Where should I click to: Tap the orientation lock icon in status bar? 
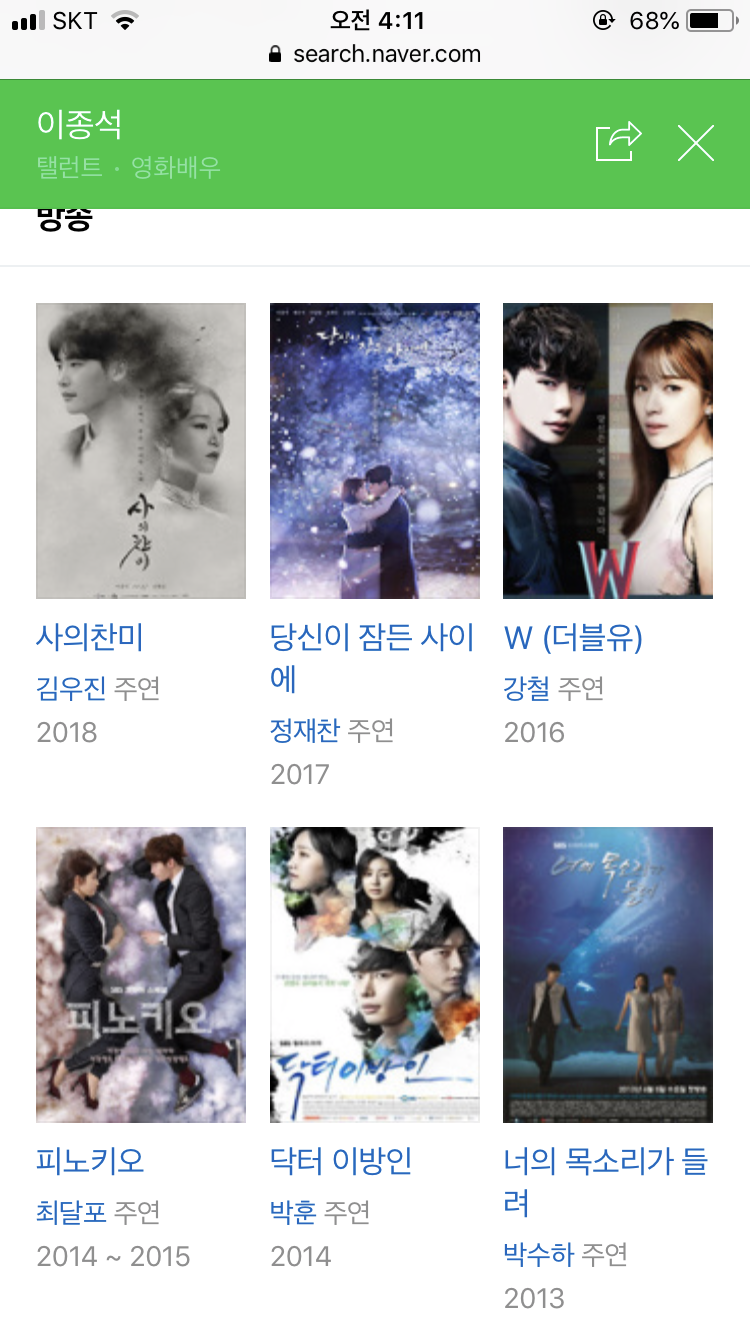click(602, 18)
